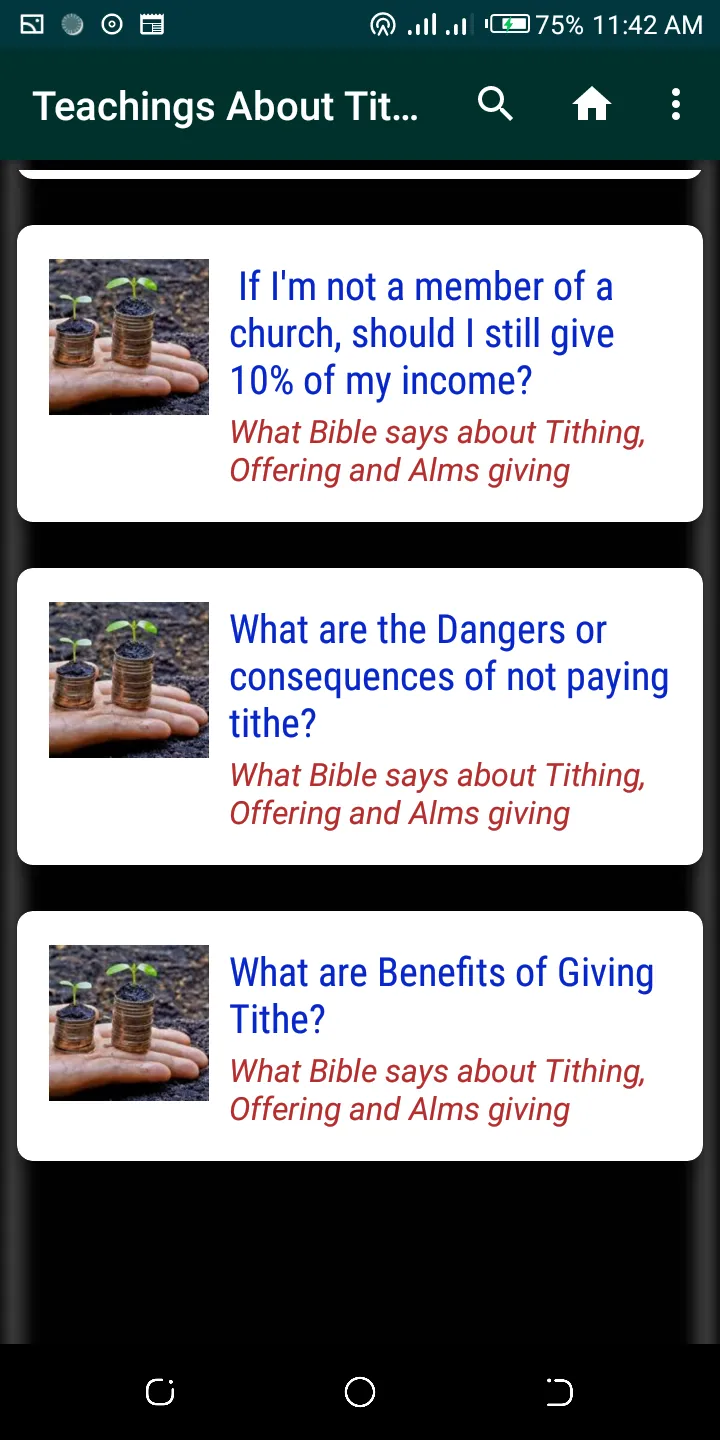Open the three-dot overflow menu
This screenshot has height=1440, width=720.
(676, 104)
